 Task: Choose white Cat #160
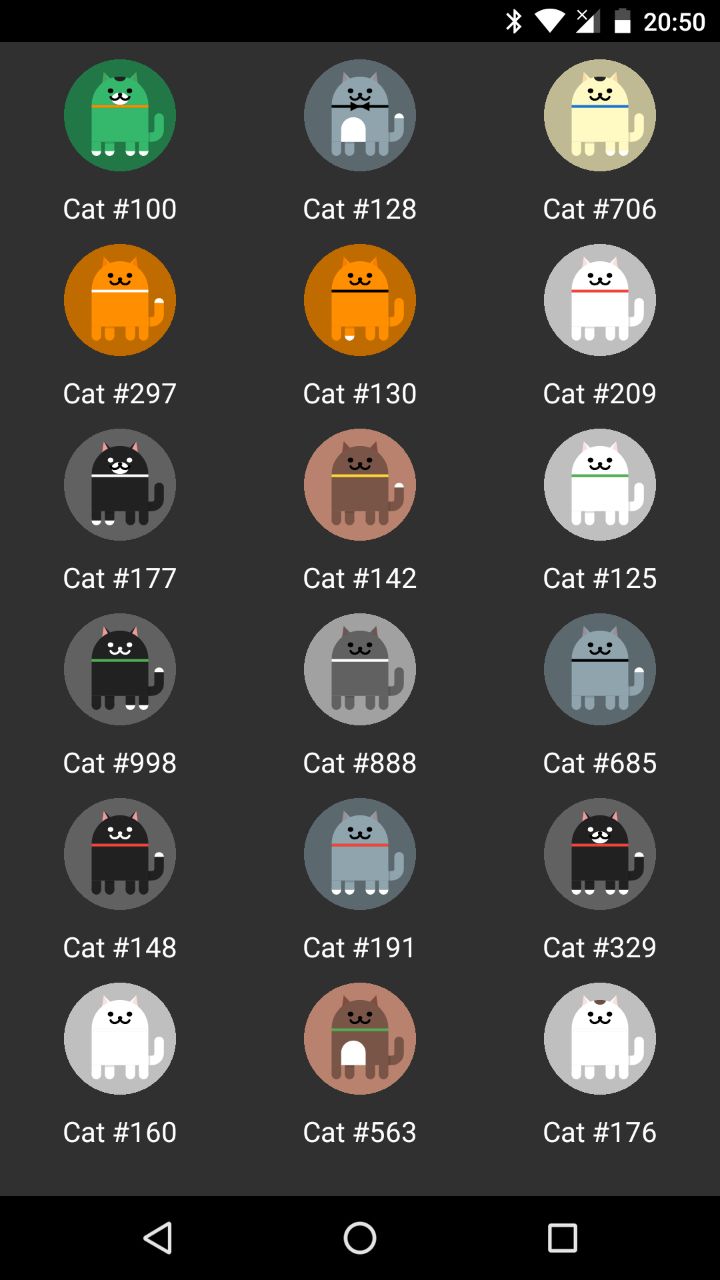point(120,1039)
